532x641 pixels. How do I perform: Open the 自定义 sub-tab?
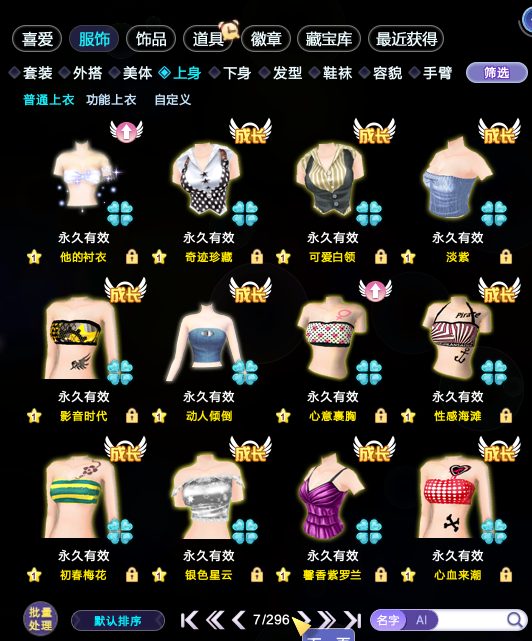tap(172, 100)
